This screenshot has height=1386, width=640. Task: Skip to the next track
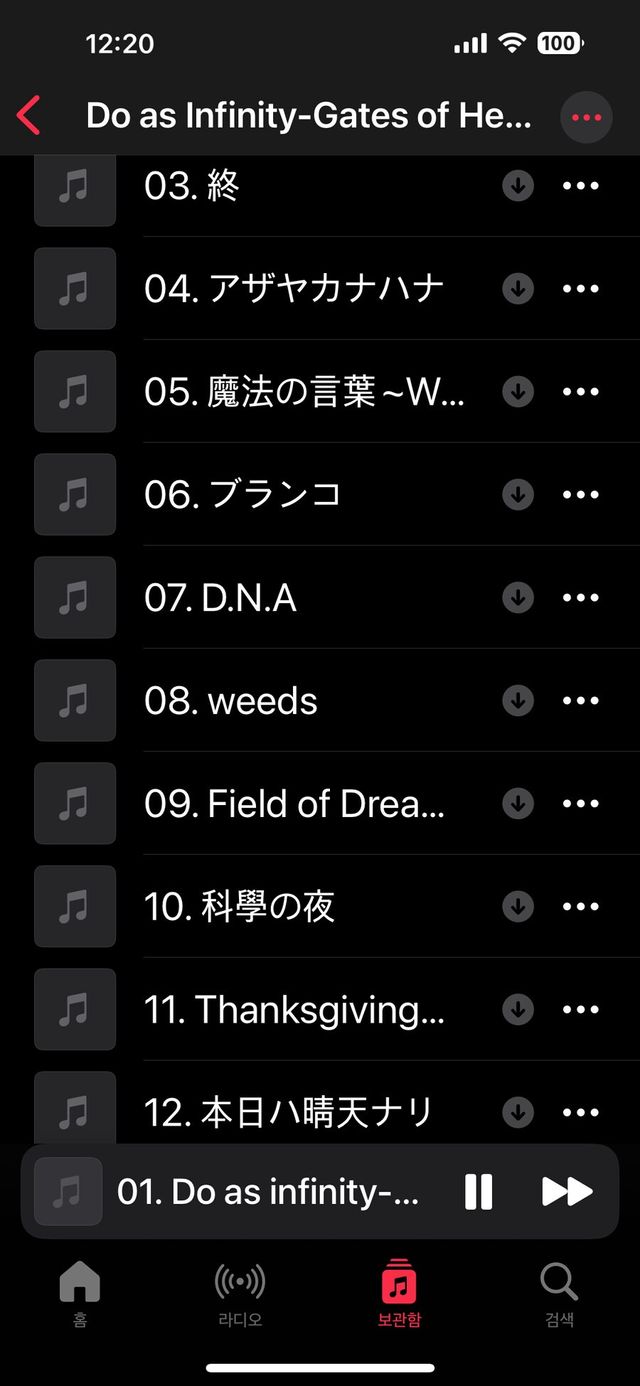tap(567, 1192)
